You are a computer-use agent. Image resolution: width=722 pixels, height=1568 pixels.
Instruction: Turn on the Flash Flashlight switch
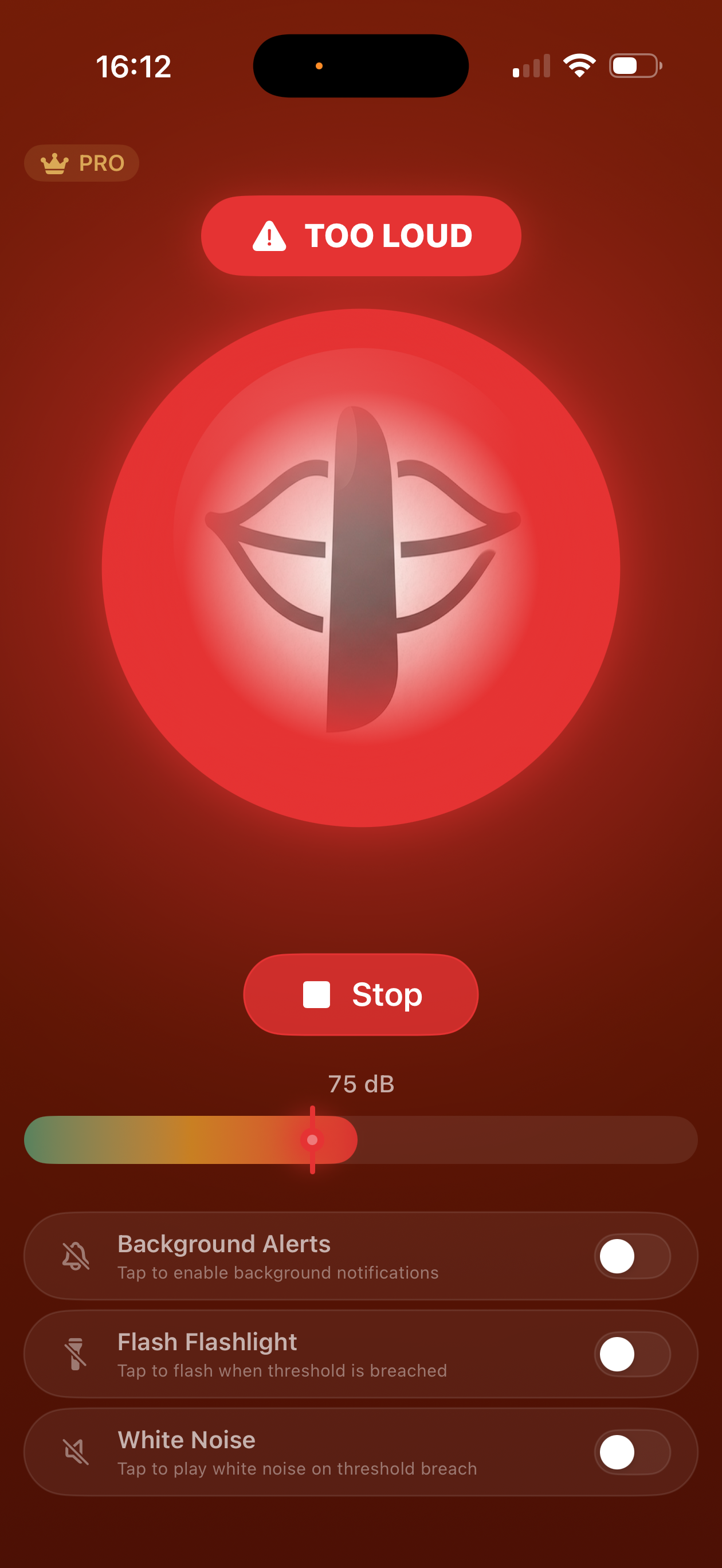tap(632, 1354)
